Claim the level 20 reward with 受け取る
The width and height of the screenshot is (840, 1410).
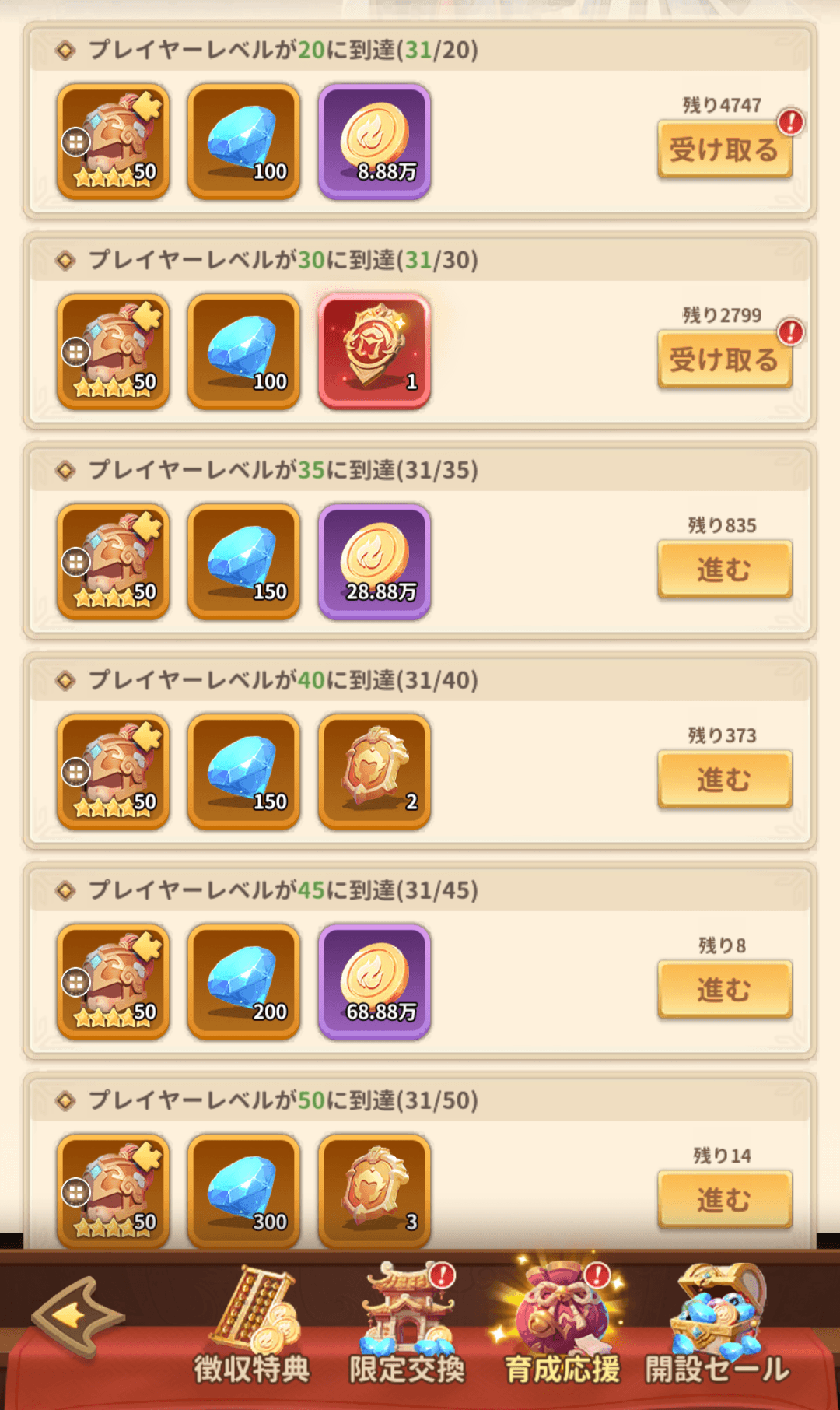point(724,149)
